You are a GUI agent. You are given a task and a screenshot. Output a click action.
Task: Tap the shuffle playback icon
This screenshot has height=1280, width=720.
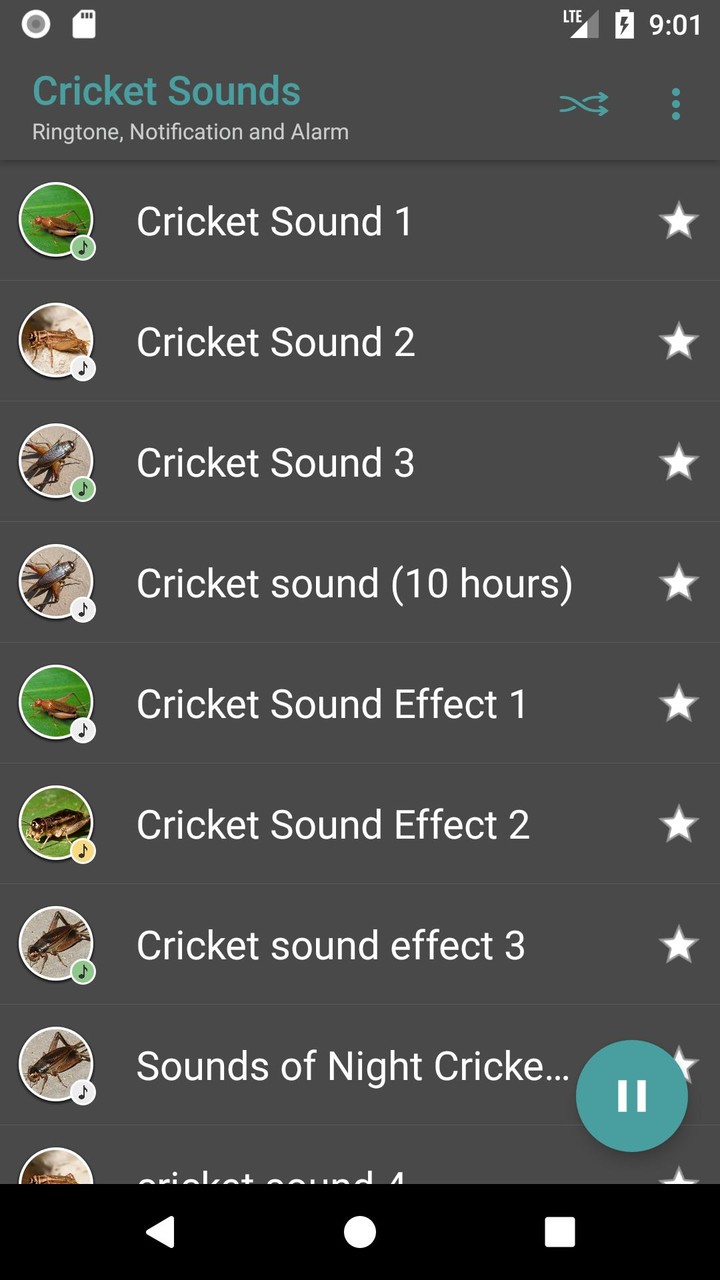(x=584, y=103)
